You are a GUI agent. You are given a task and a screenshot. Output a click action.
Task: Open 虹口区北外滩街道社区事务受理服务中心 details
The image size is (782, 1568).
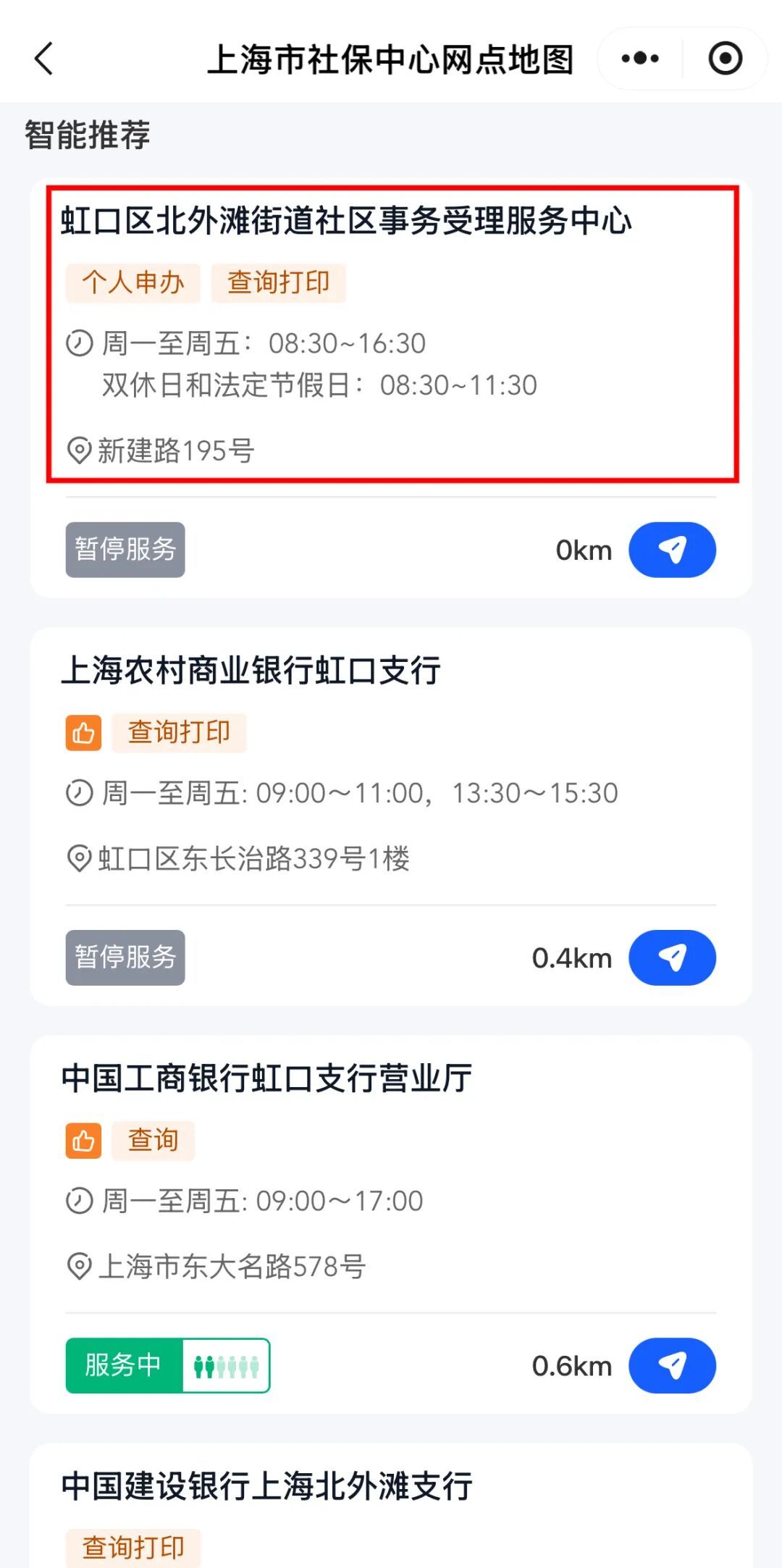pyautogui.click(x=346, y=221)
